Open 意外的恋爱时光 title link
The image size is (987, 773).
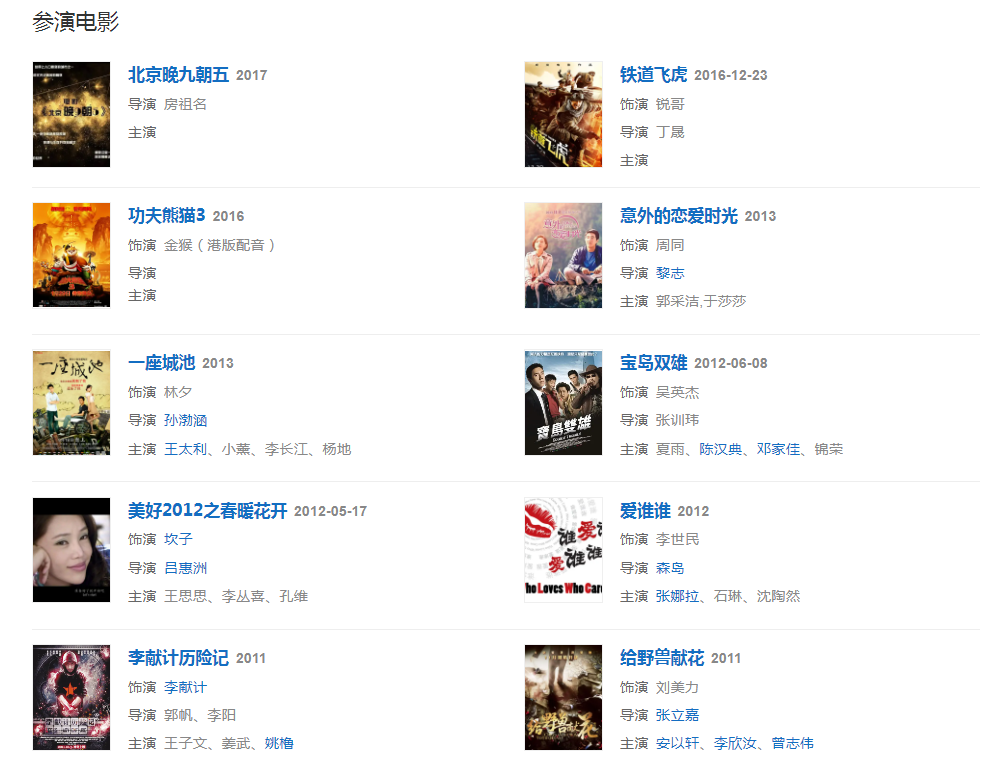coord(678,216)
